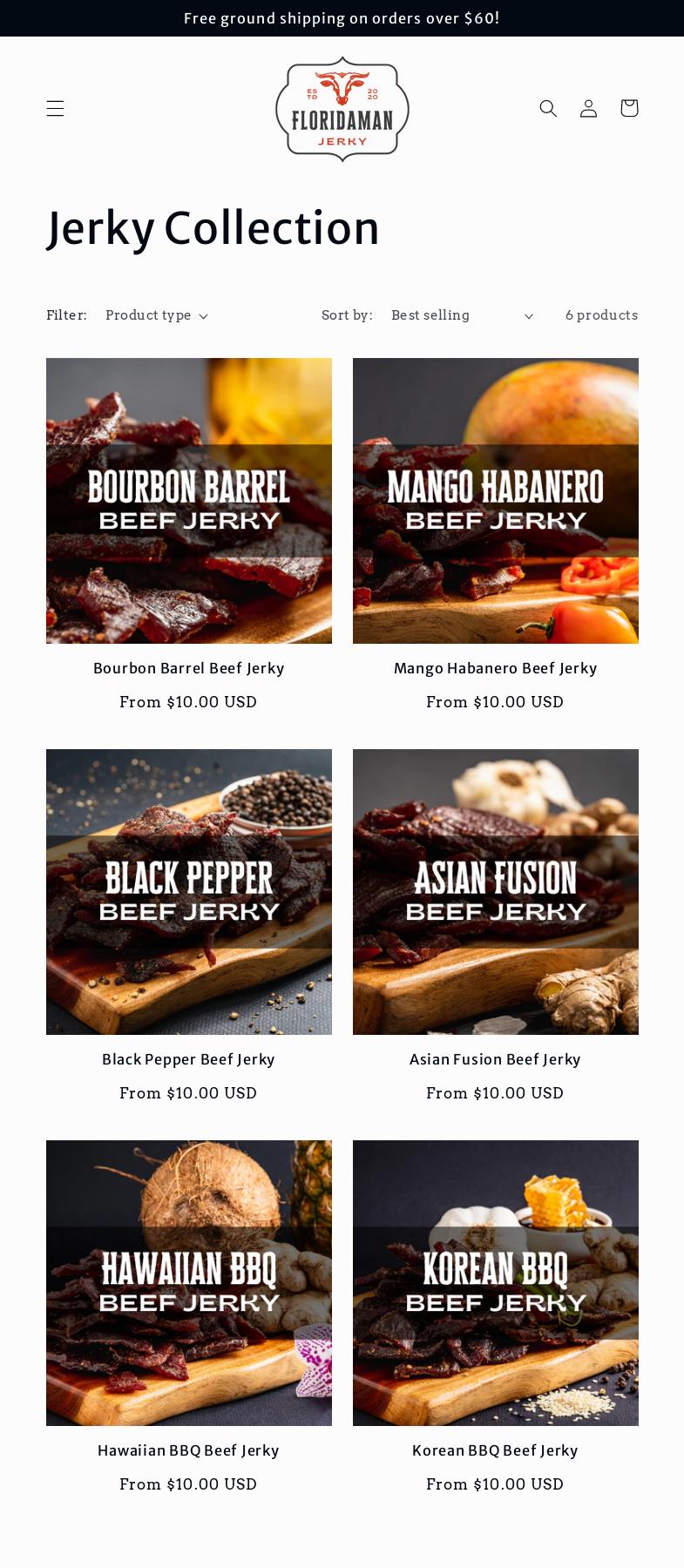Screen dimensions: 684x1568
Task: Open the account login icon
Action: [588, 108]
